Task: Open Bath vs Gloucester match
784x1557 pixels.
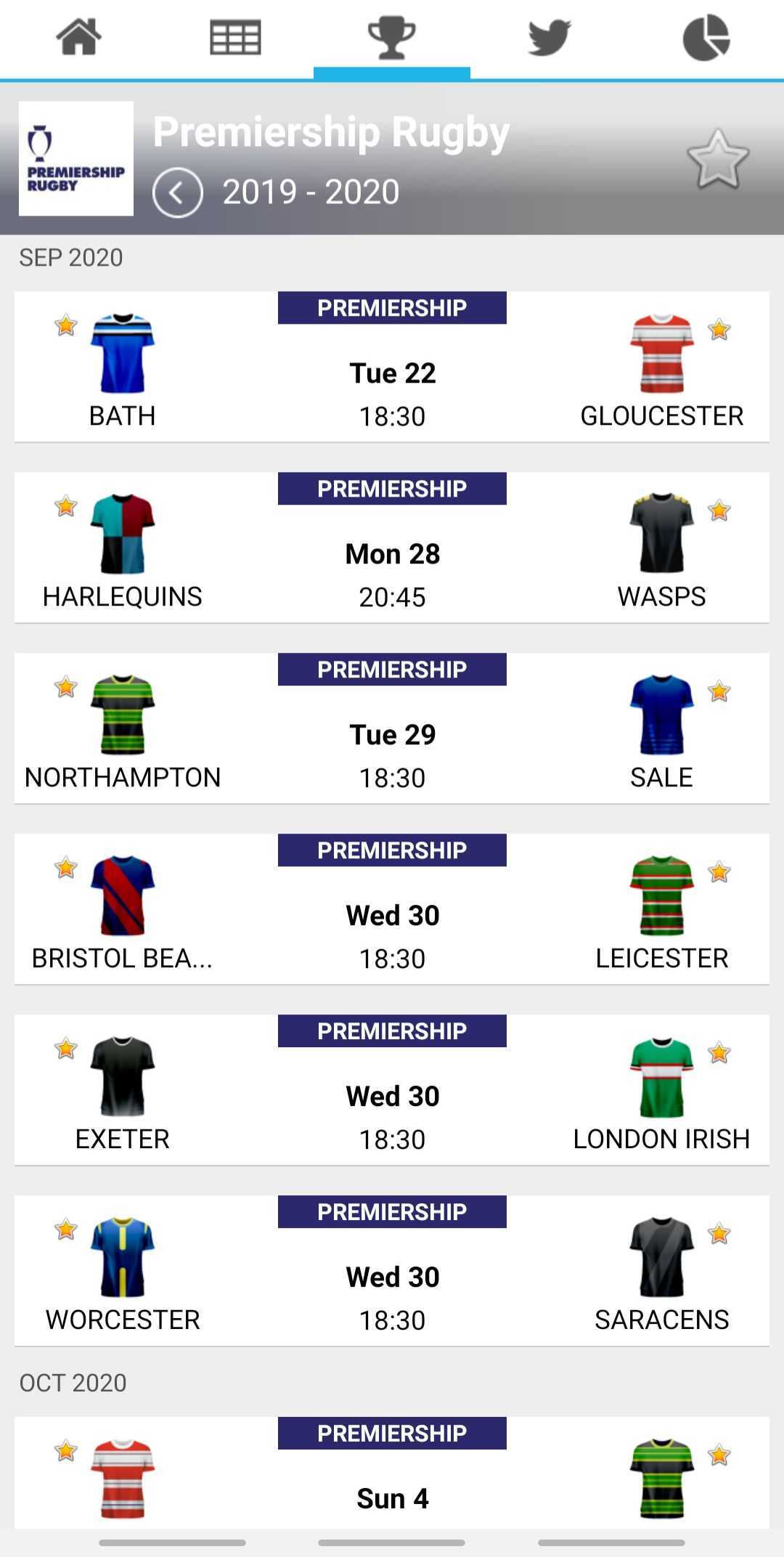Action: coord(392,367)
